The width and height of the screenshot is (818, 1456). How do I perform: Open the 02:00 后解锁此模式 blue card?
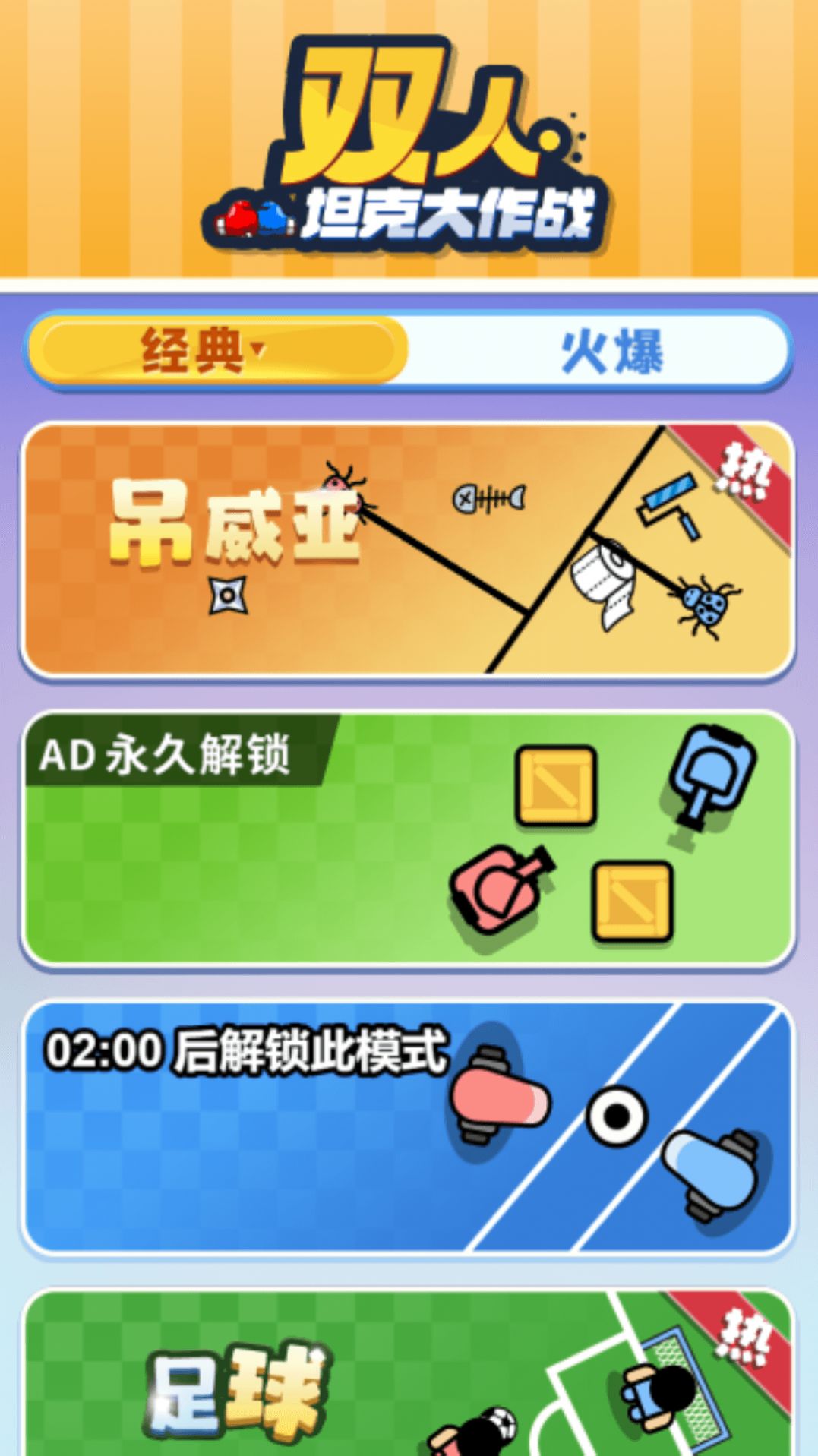[409, 1127]
